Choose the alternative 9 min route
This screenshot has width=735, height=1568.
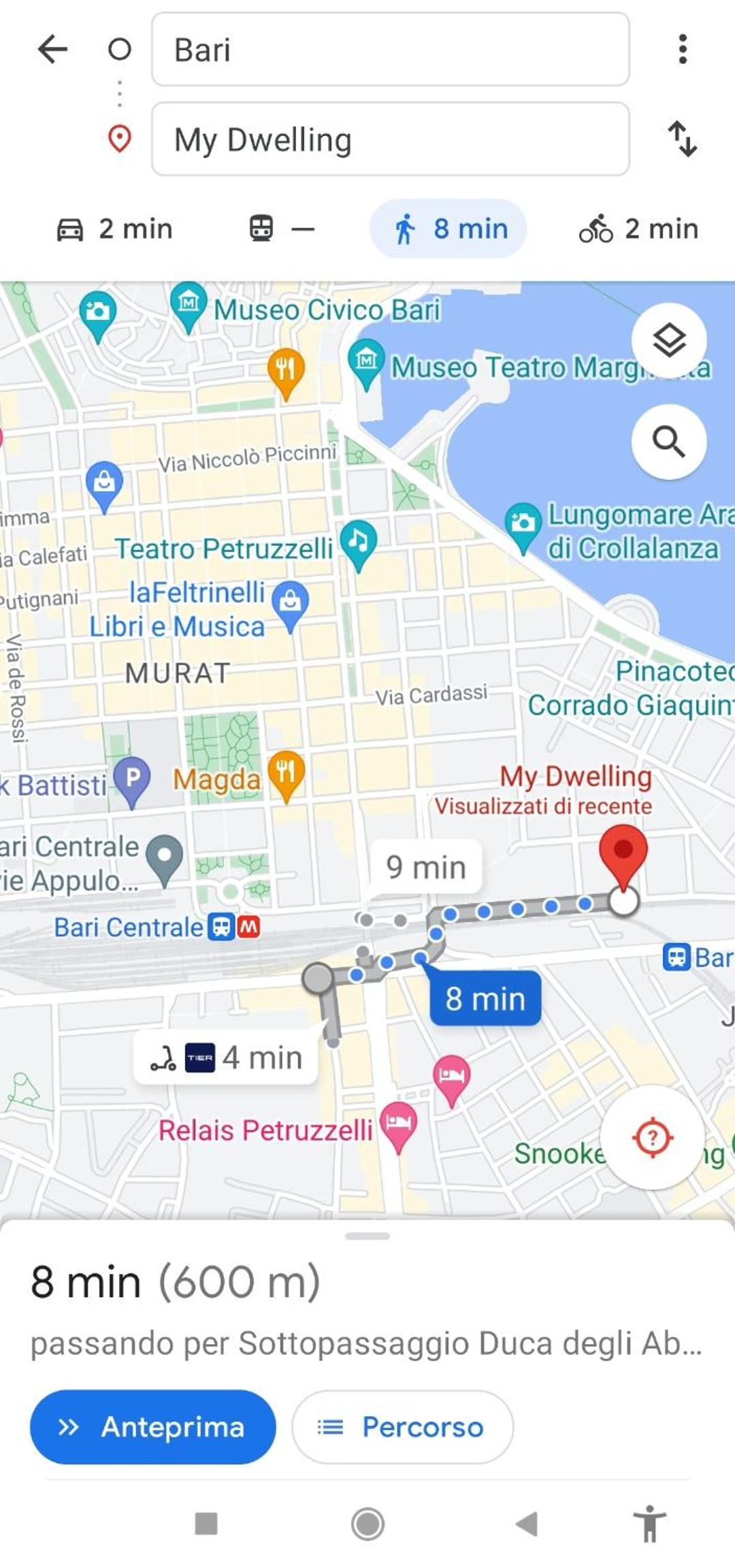426,867
